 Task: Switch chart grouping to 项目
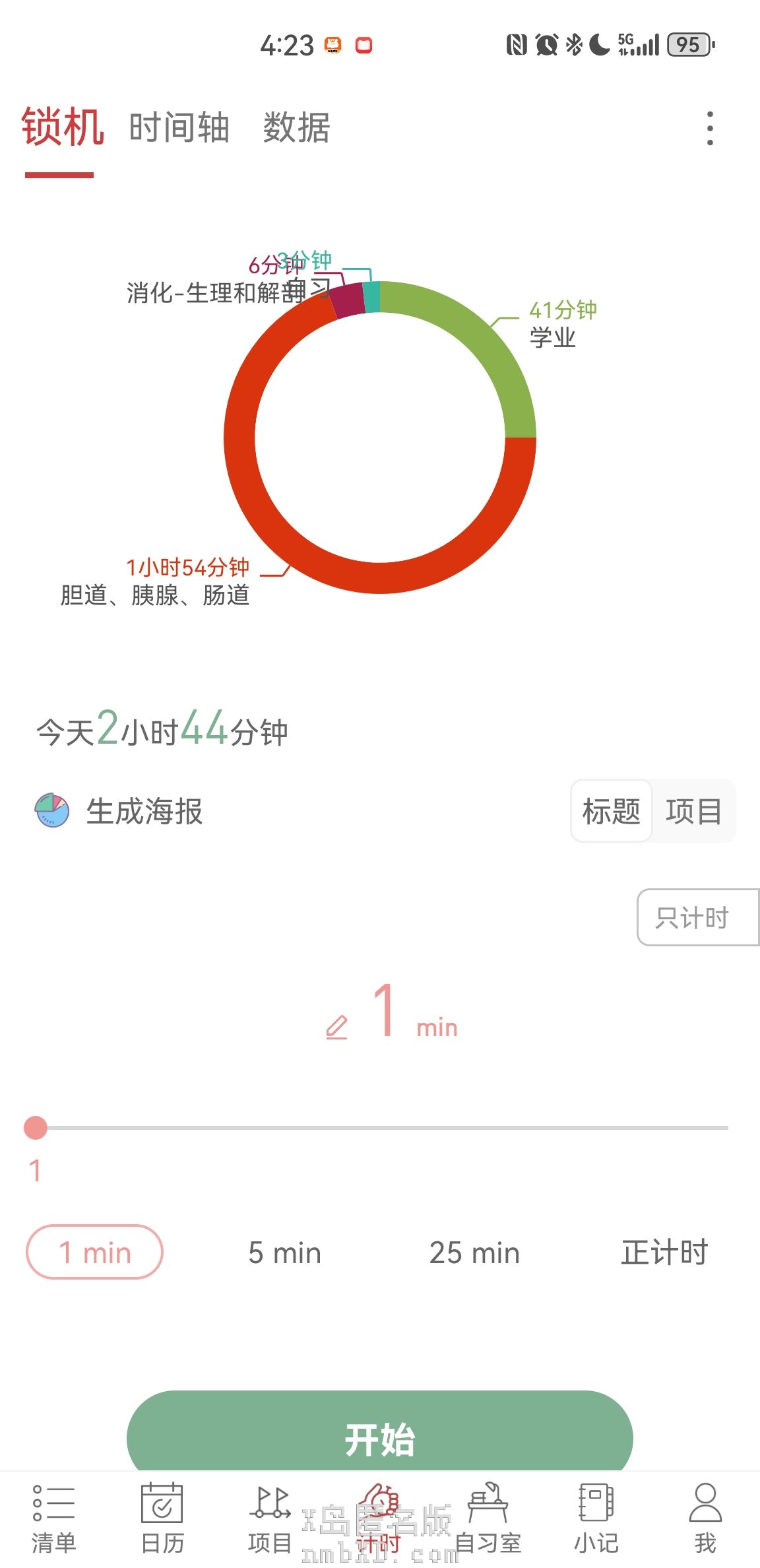pyautogui.click(x=693, y=811)
